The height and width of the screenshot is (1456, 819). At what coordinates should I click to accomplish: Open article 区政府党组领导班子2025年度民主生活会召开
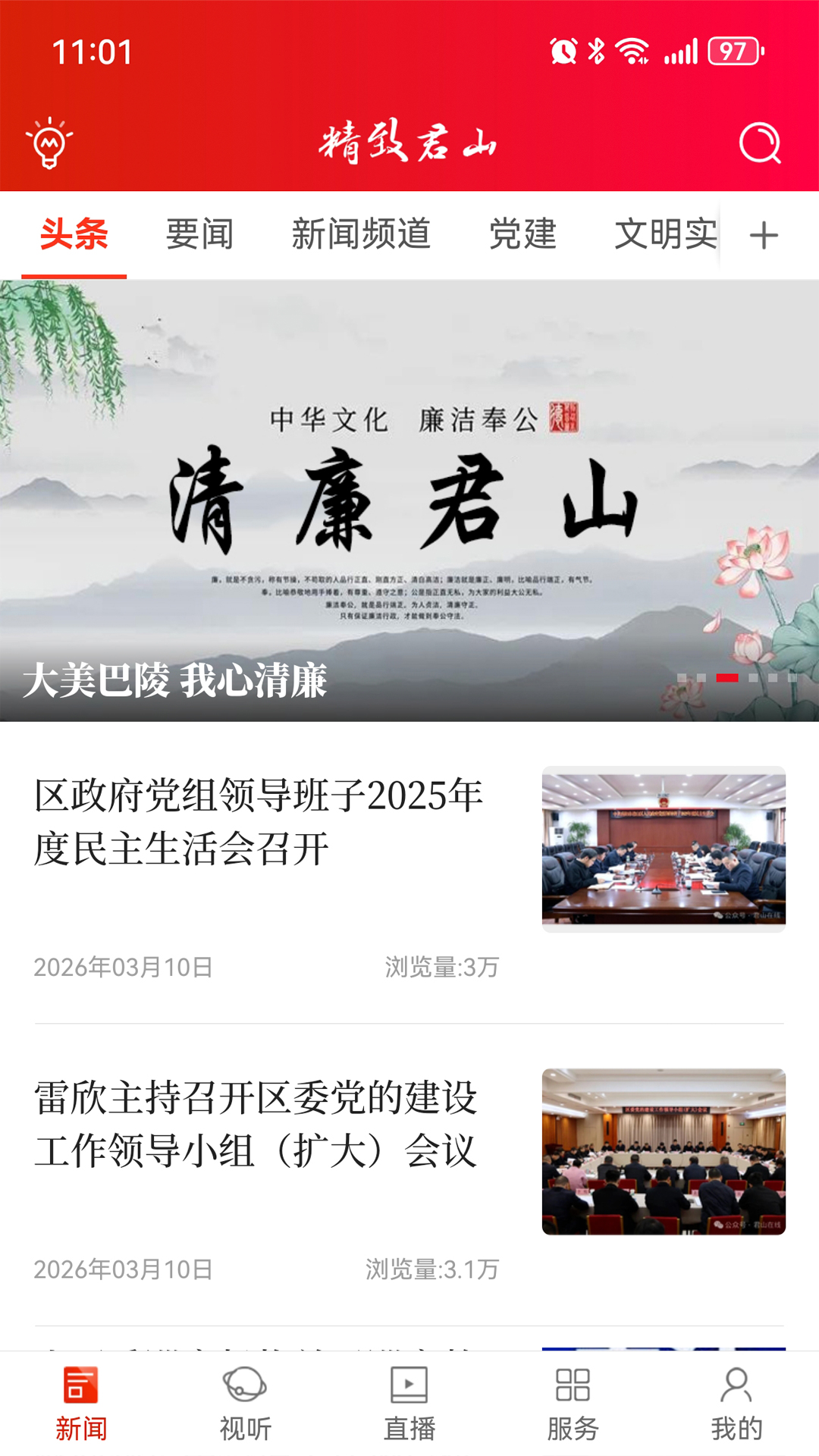258,822
